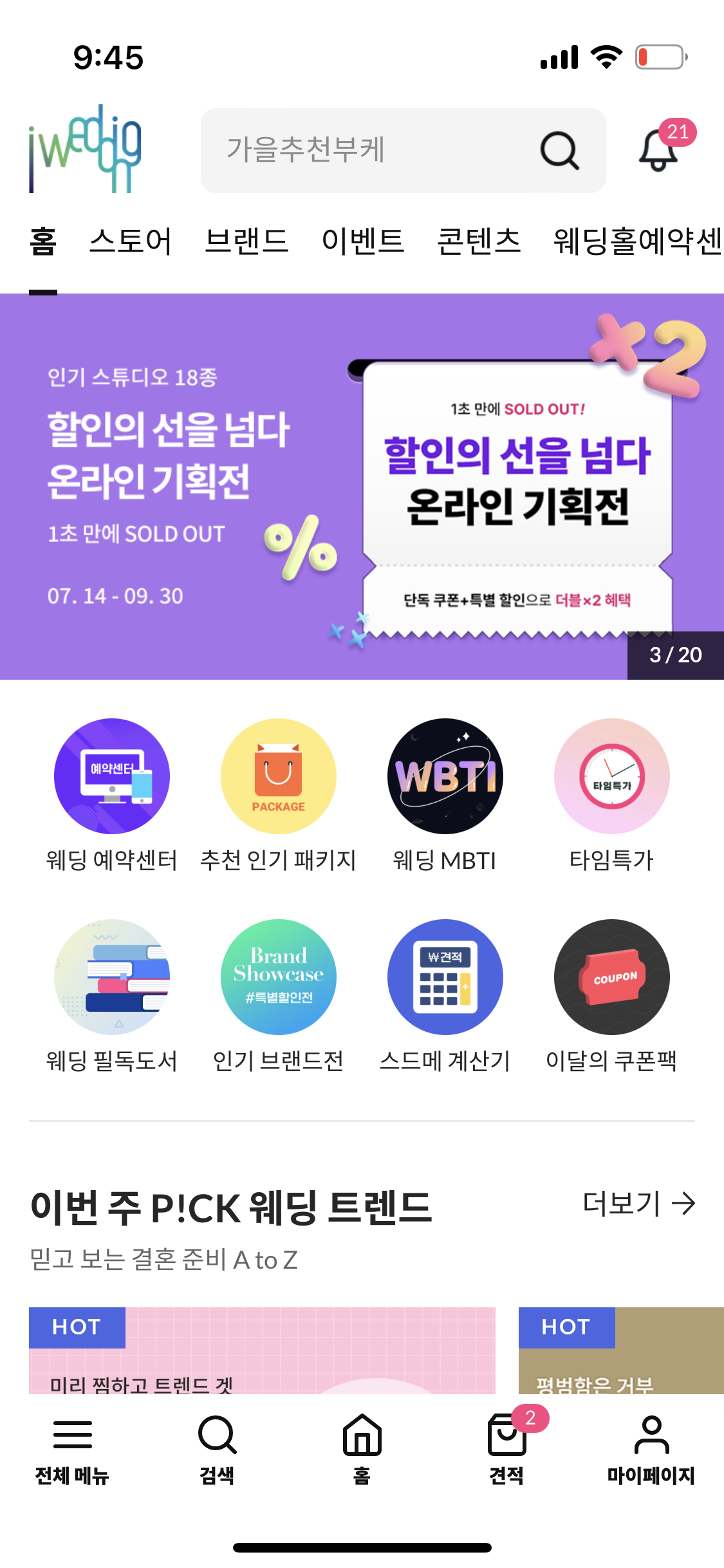Open 웨딩 예약센터 shortcut

pos(112,776)
